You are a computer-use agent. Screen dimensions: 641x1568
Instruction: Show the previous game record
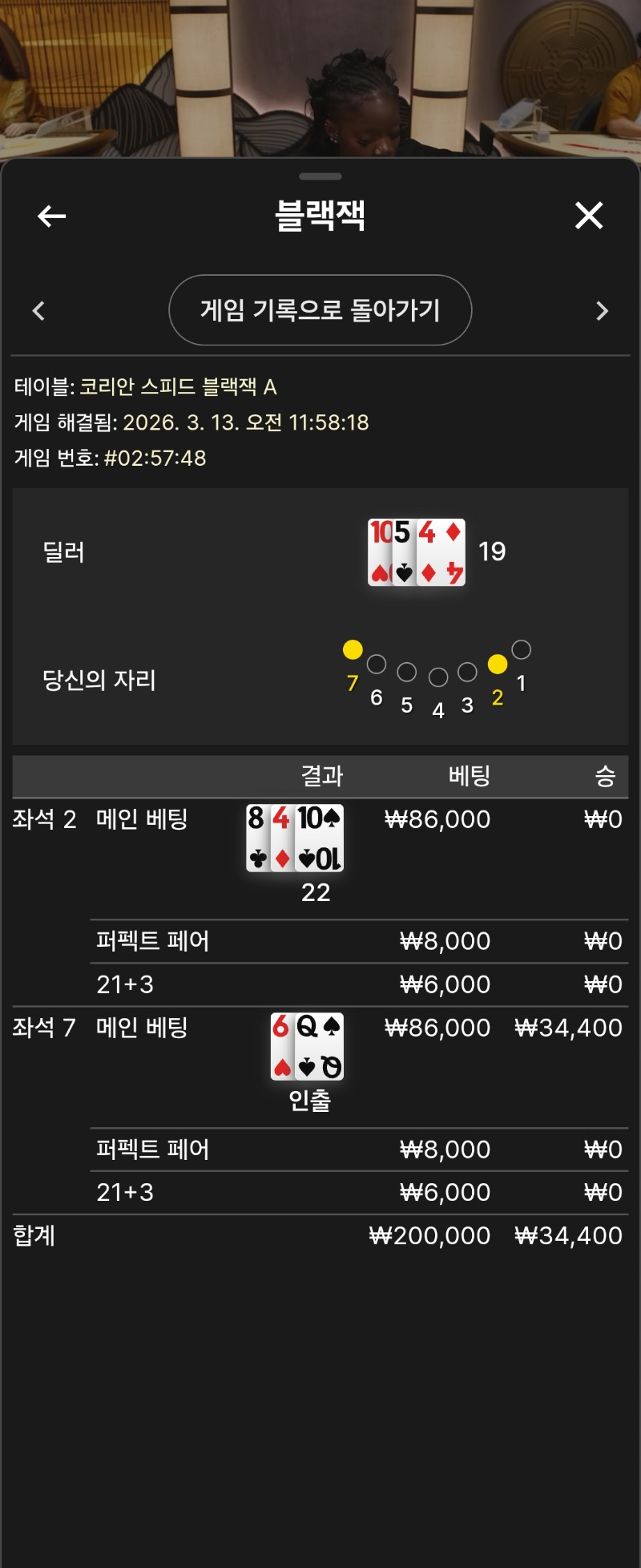(x=38, y=311)
